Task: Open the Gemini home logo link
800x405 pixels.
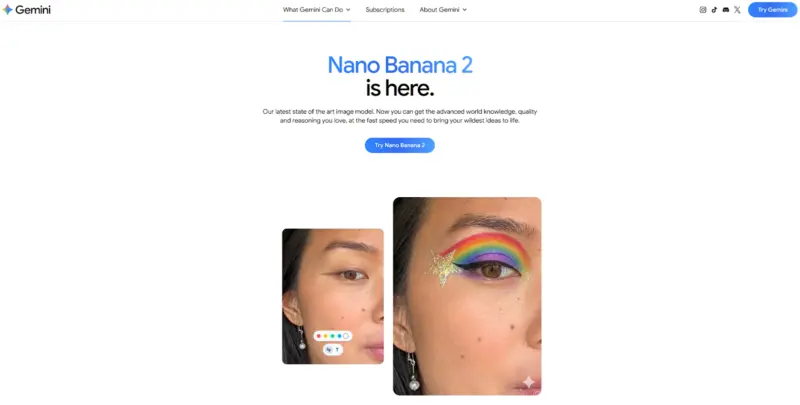Action: coord(27,10)
